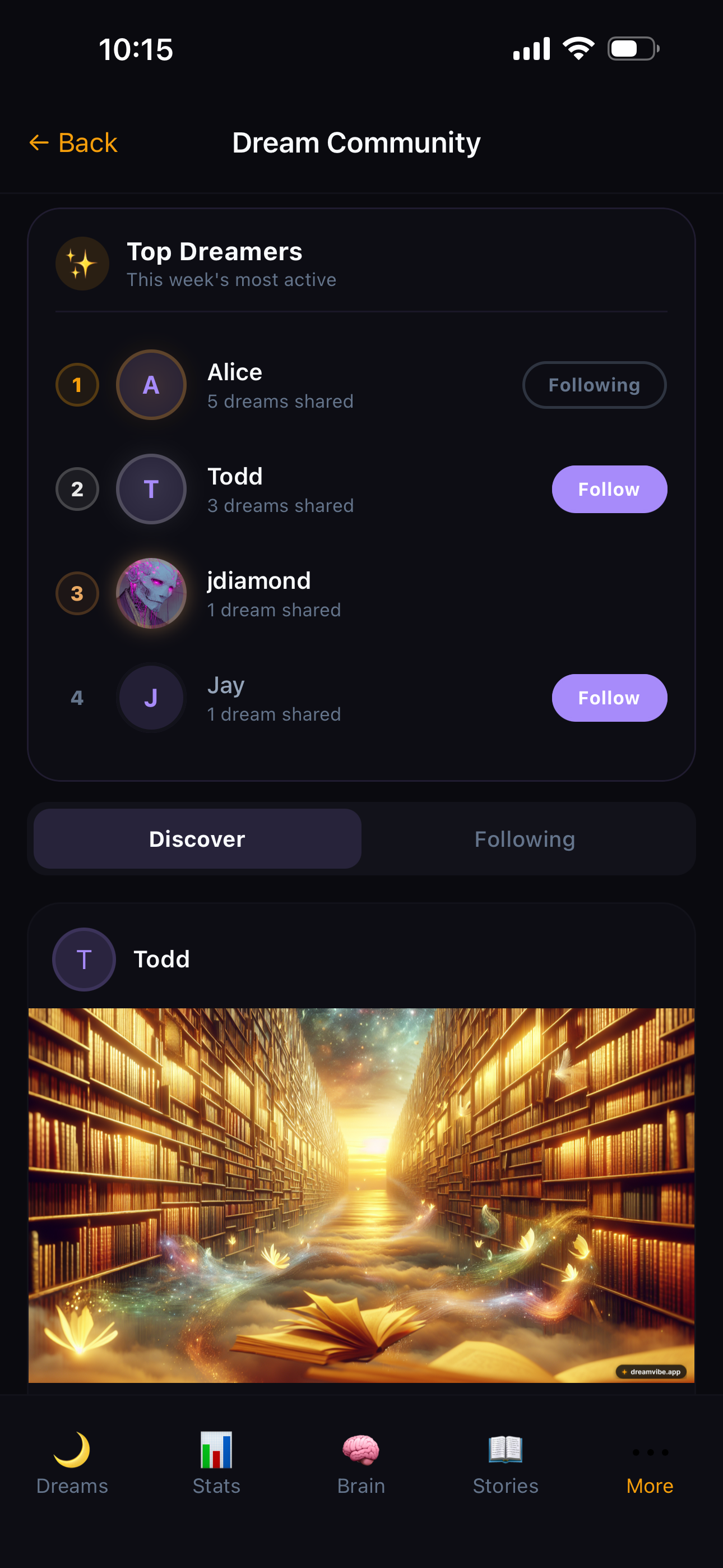Go to the Stories tab
723x1568 pixels.
[x=506, y=1463]
